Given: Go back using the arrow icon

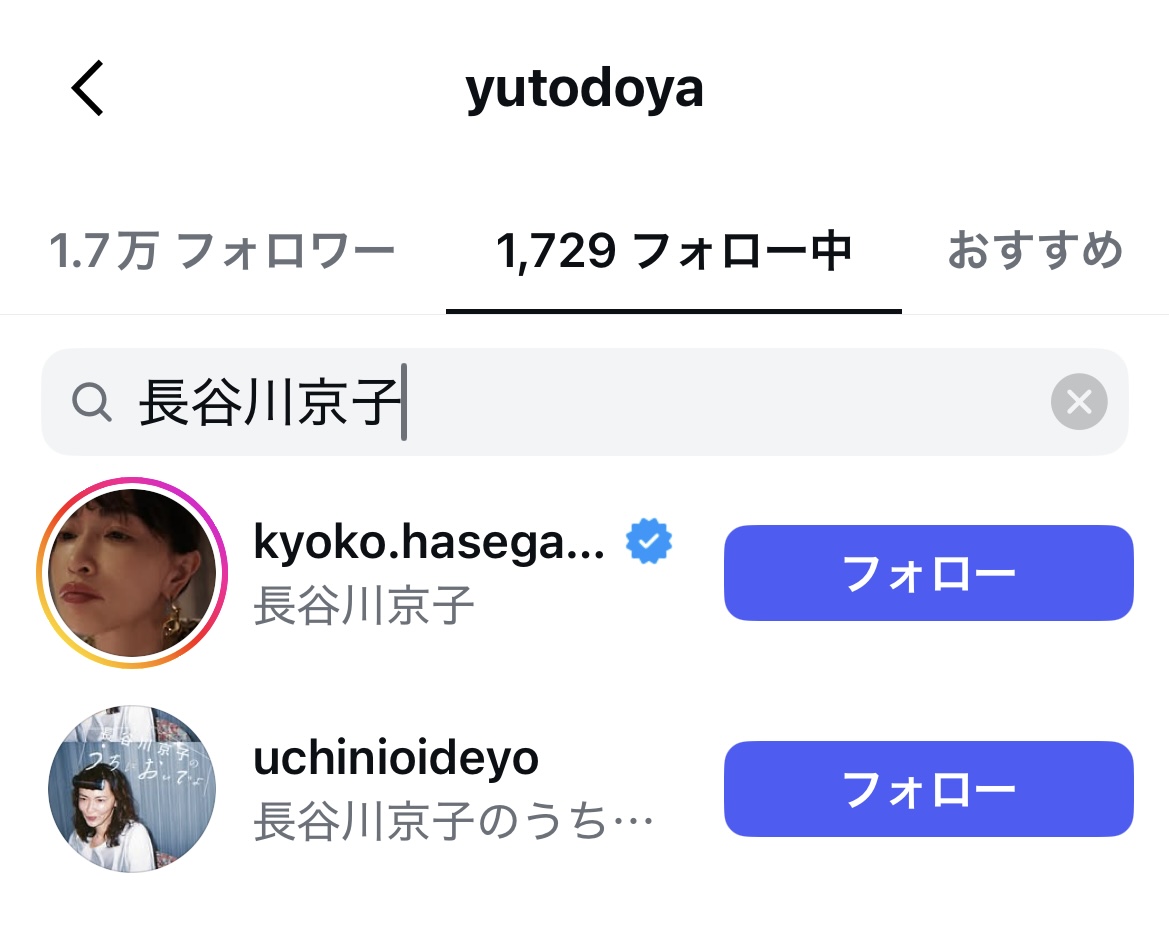Looking at the screenshot, I should point(88,88).
